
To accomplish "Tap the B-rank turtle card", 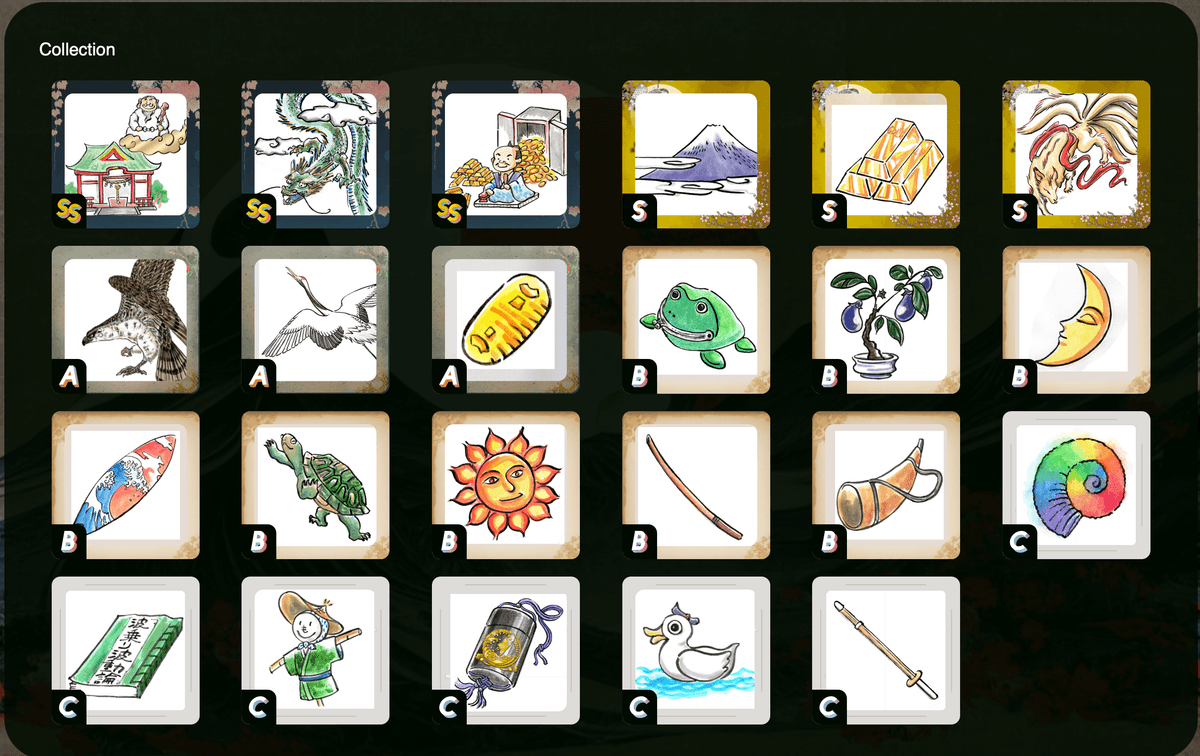I will [315, 485].
